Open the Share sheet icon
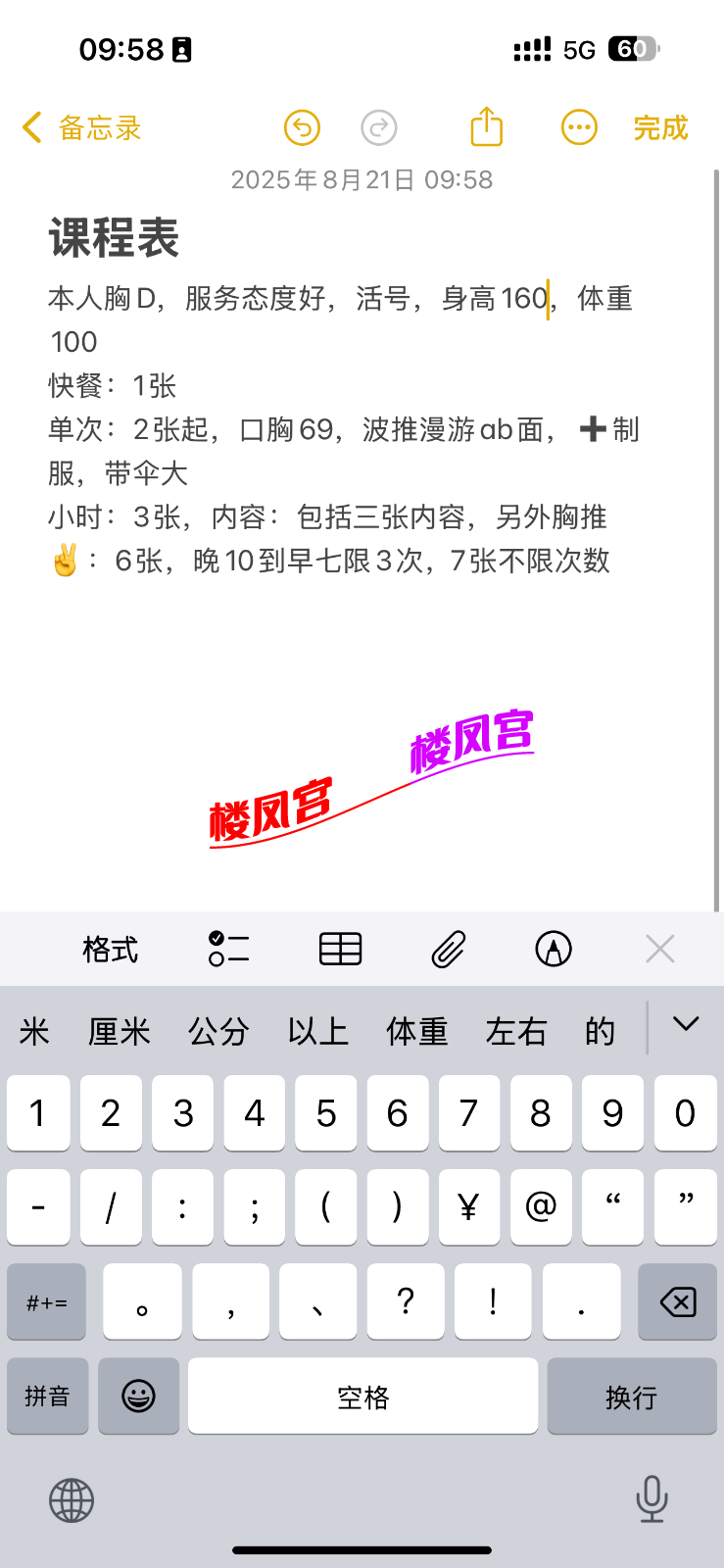 (486, 127)
